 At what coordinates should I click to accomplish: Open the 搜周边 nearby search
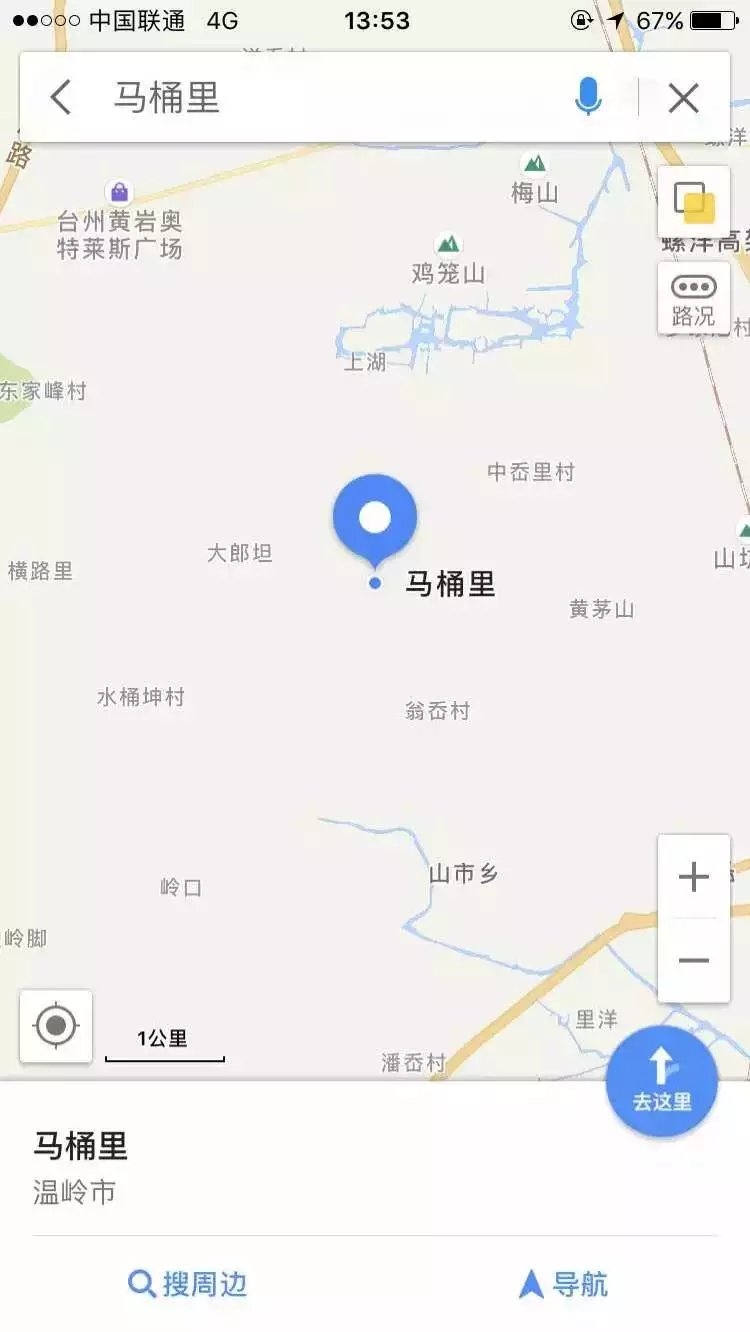188,1284
